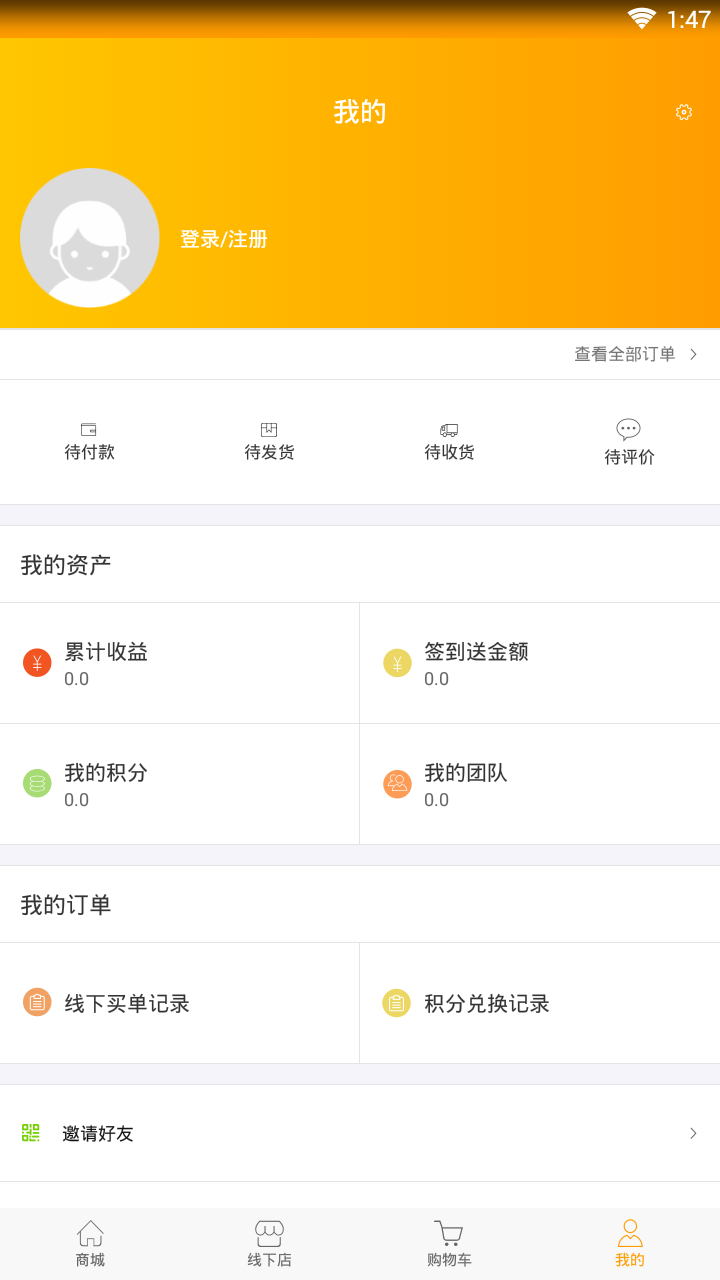Tap the profile avatar placeholder image
Screen dimensions: 720x1280
pyautogui.click(x=90, y=237)
